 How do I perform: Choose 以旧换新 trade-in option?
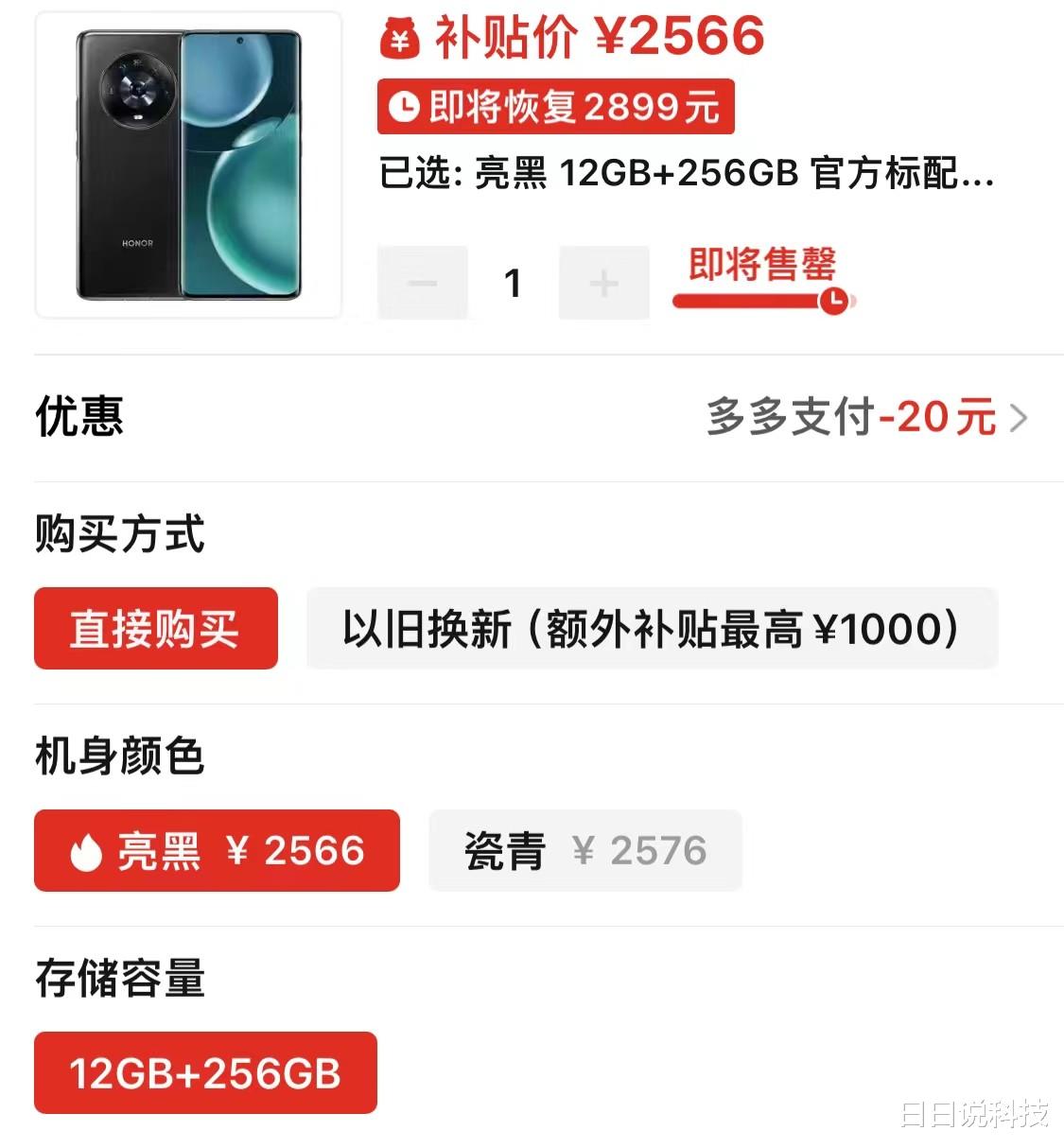[x=652, y=629]
